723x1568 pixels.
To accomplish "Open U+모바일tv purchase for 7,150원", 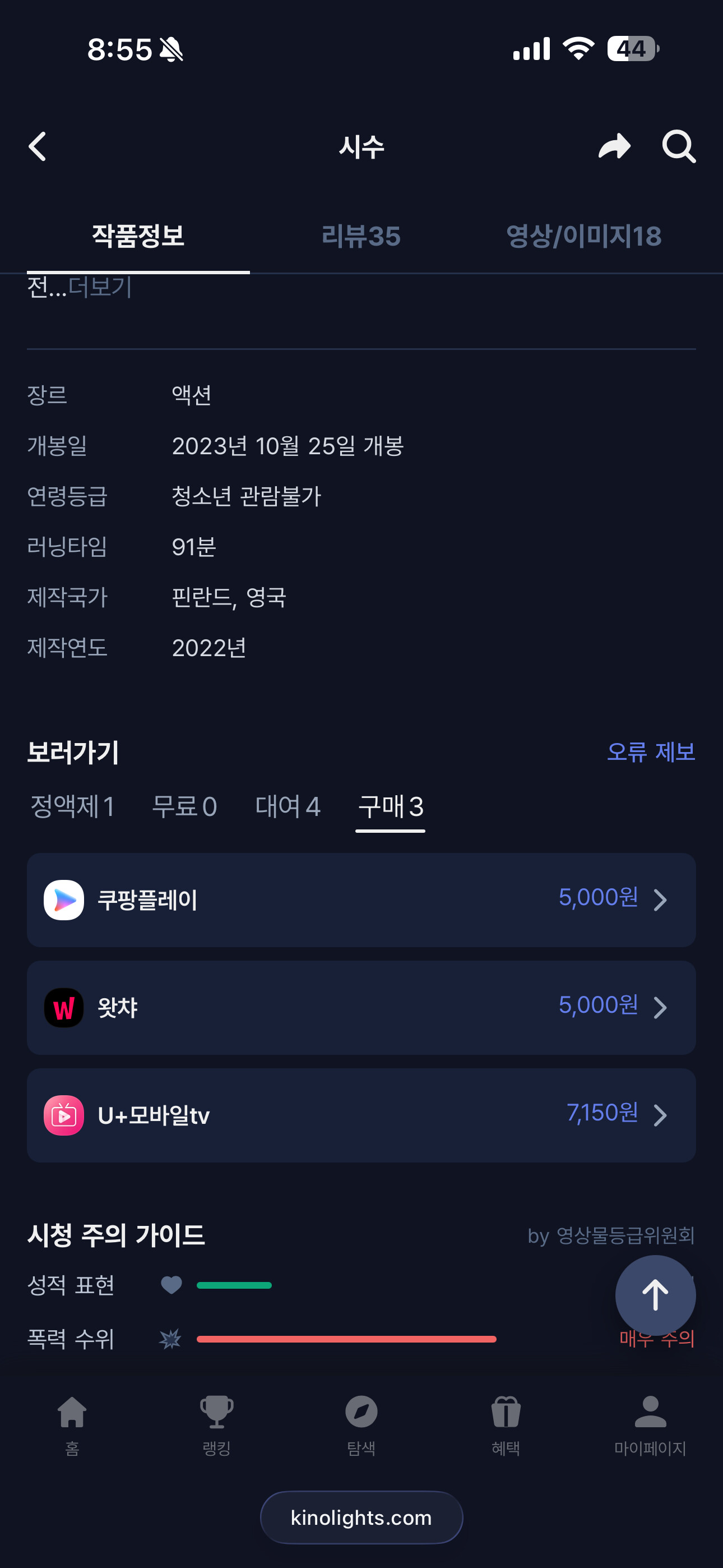I will pos(361,1115).
